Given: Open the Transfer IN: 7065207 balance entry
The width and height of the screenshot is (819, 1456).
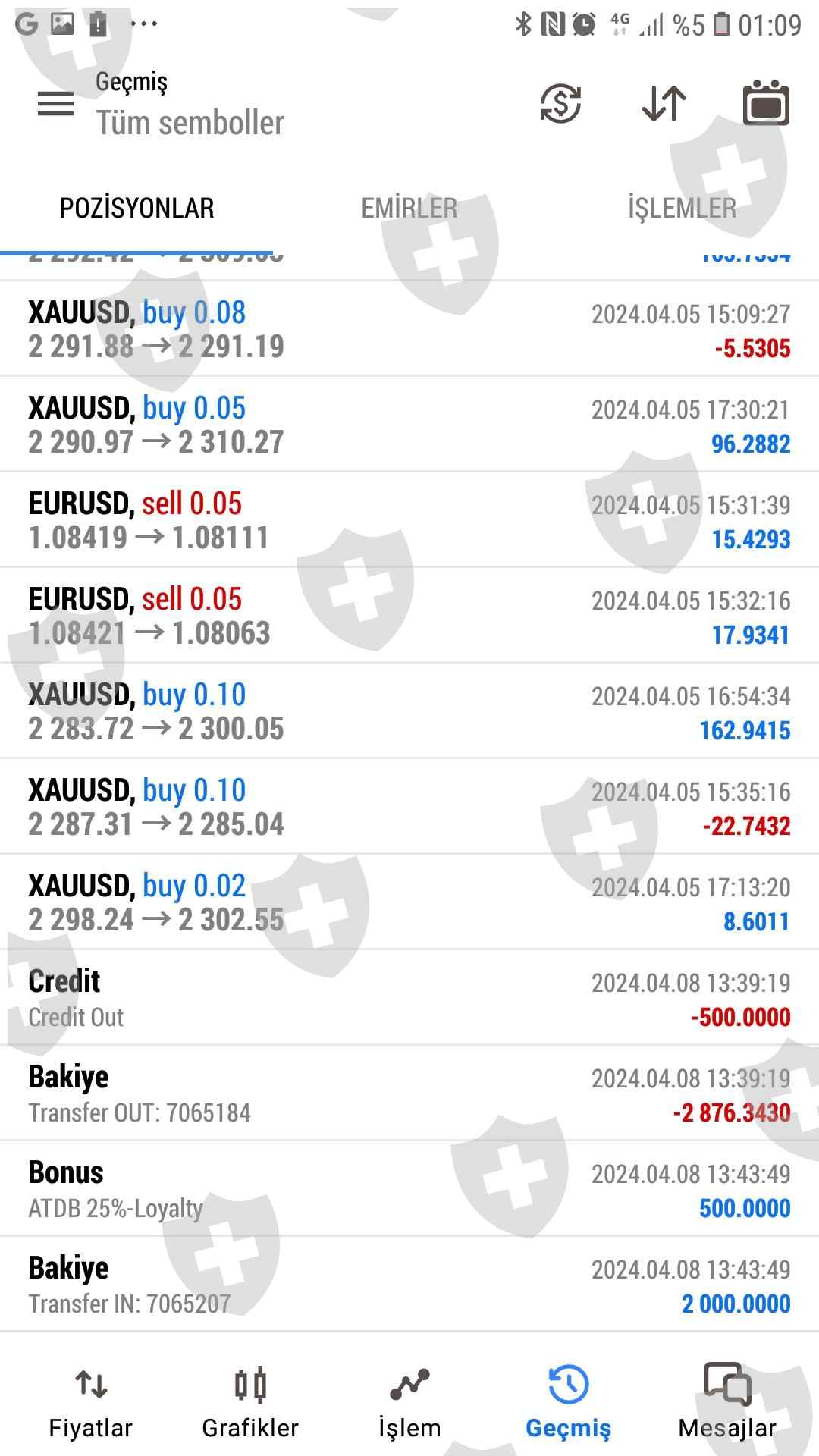Looking at the screenshot, I should 409,1285.
